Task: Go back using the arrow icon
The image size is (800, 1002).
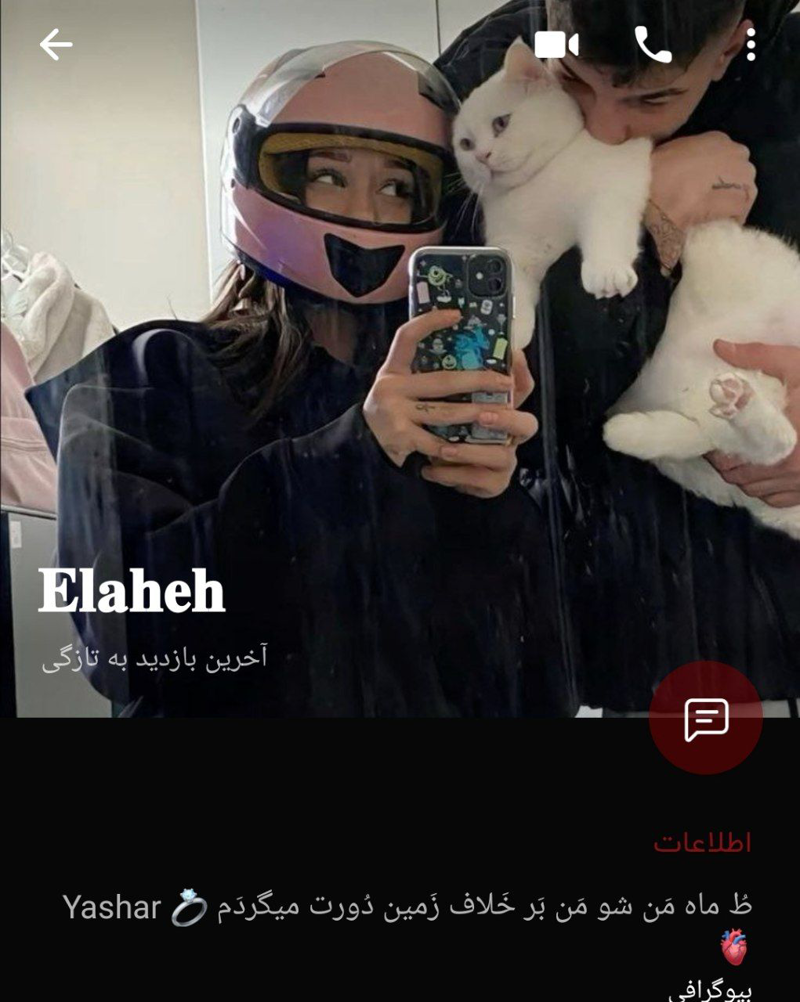Action: 56,44
